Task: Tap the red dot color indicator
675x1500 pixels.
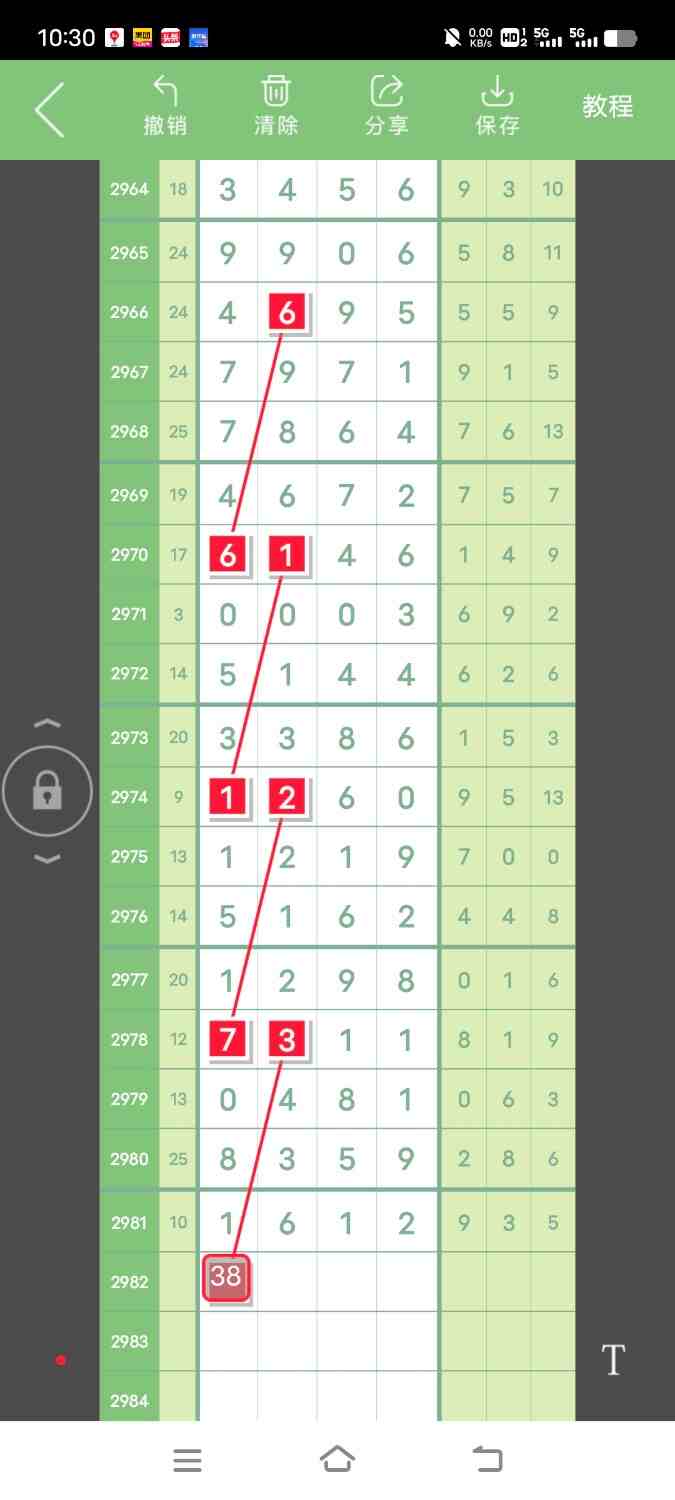Action: click(61, 1360)
